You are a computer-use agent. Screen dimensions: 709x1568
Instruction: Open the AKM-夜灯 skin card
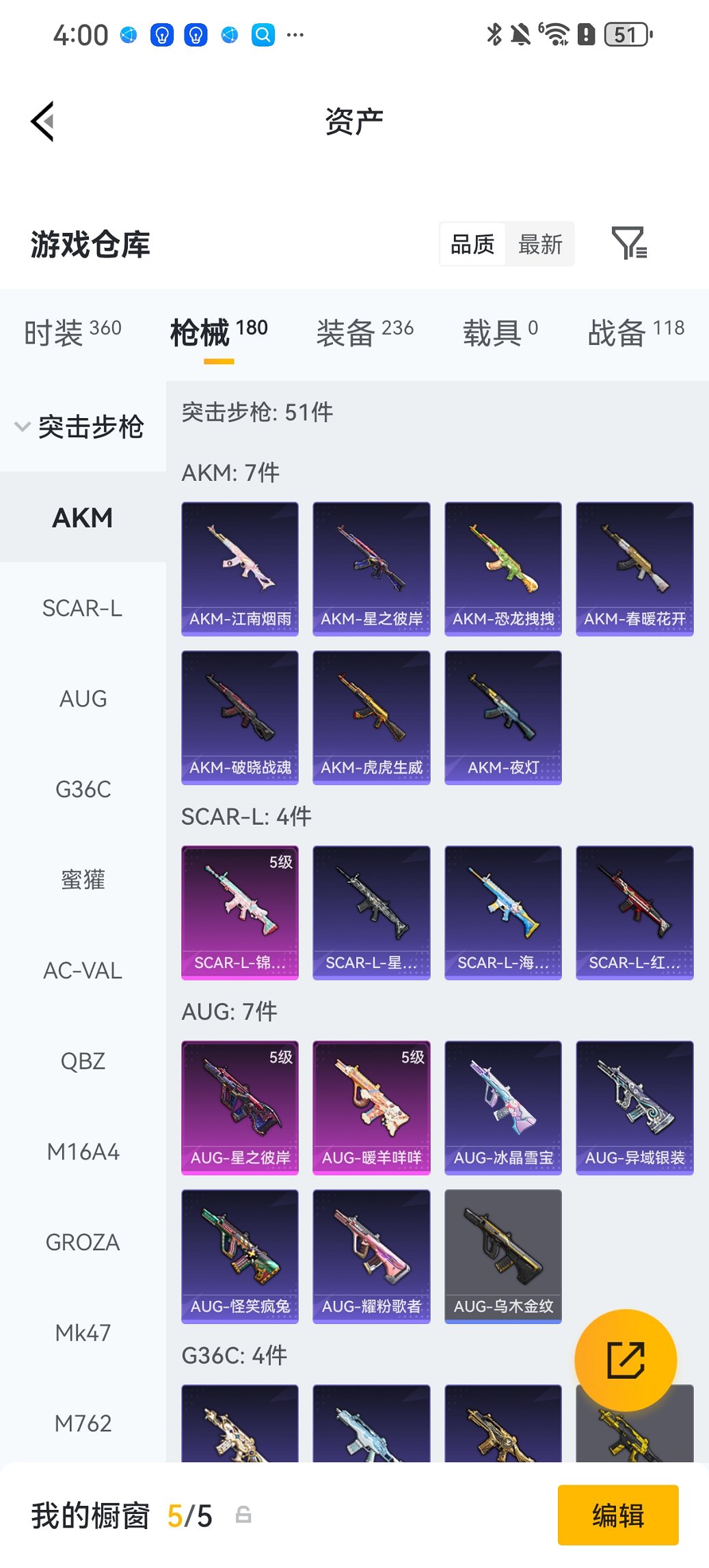click(503, 717)
